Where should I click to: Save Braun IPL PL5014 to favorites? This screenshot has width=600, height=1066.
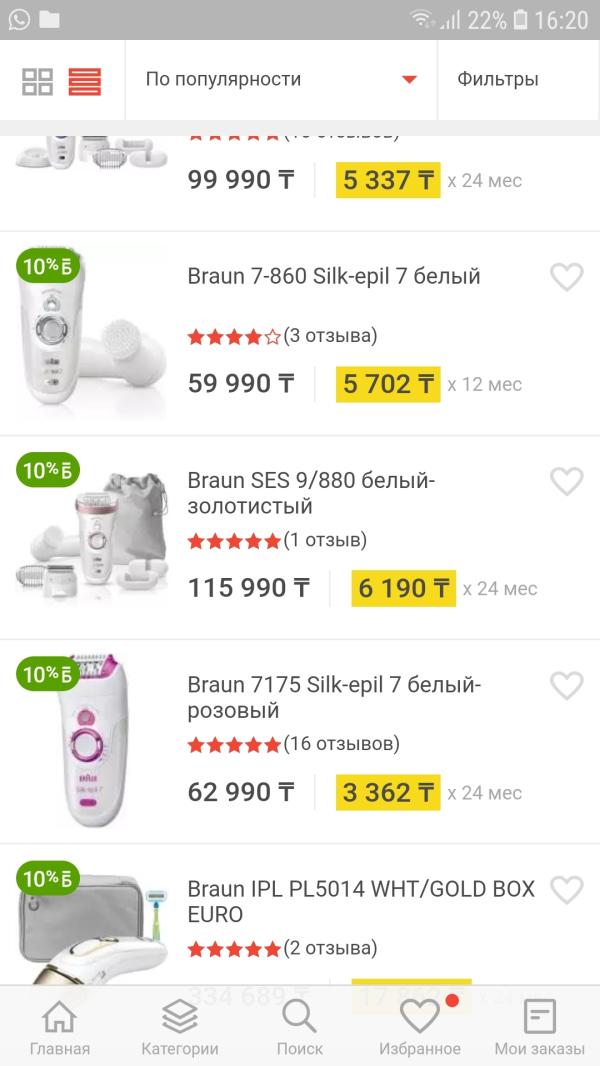click(x=567, y=889)
